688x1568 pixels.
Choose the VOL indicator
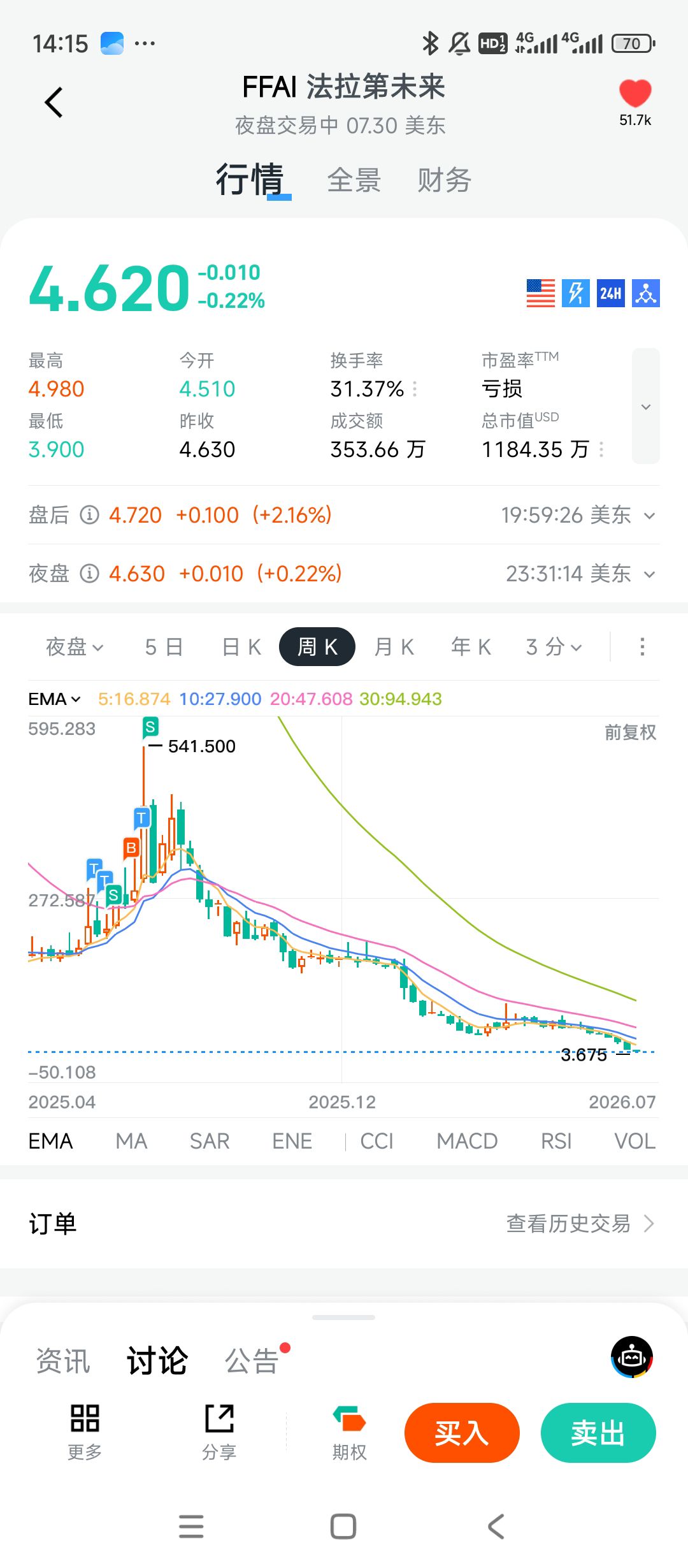(634, 1141)
